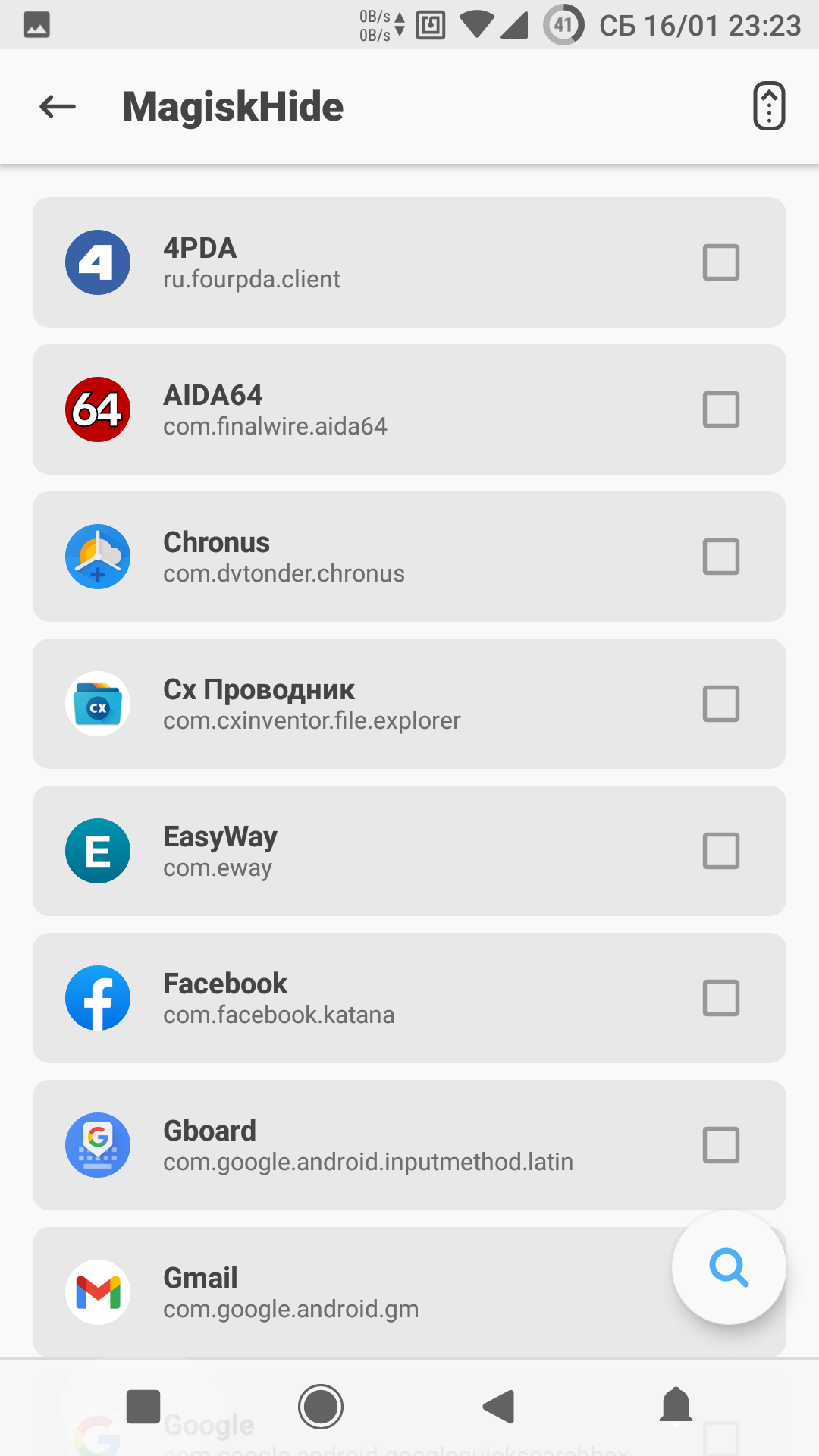Open search with the magnifier button

pos(728,1268)
